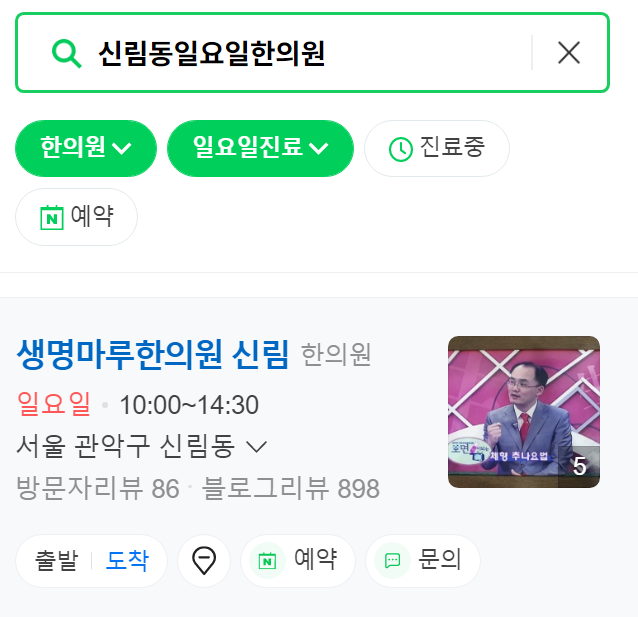Book 생명마루한의원 with 예약 button
Viewport: 638px width, 617px height.
coord(297,560)
